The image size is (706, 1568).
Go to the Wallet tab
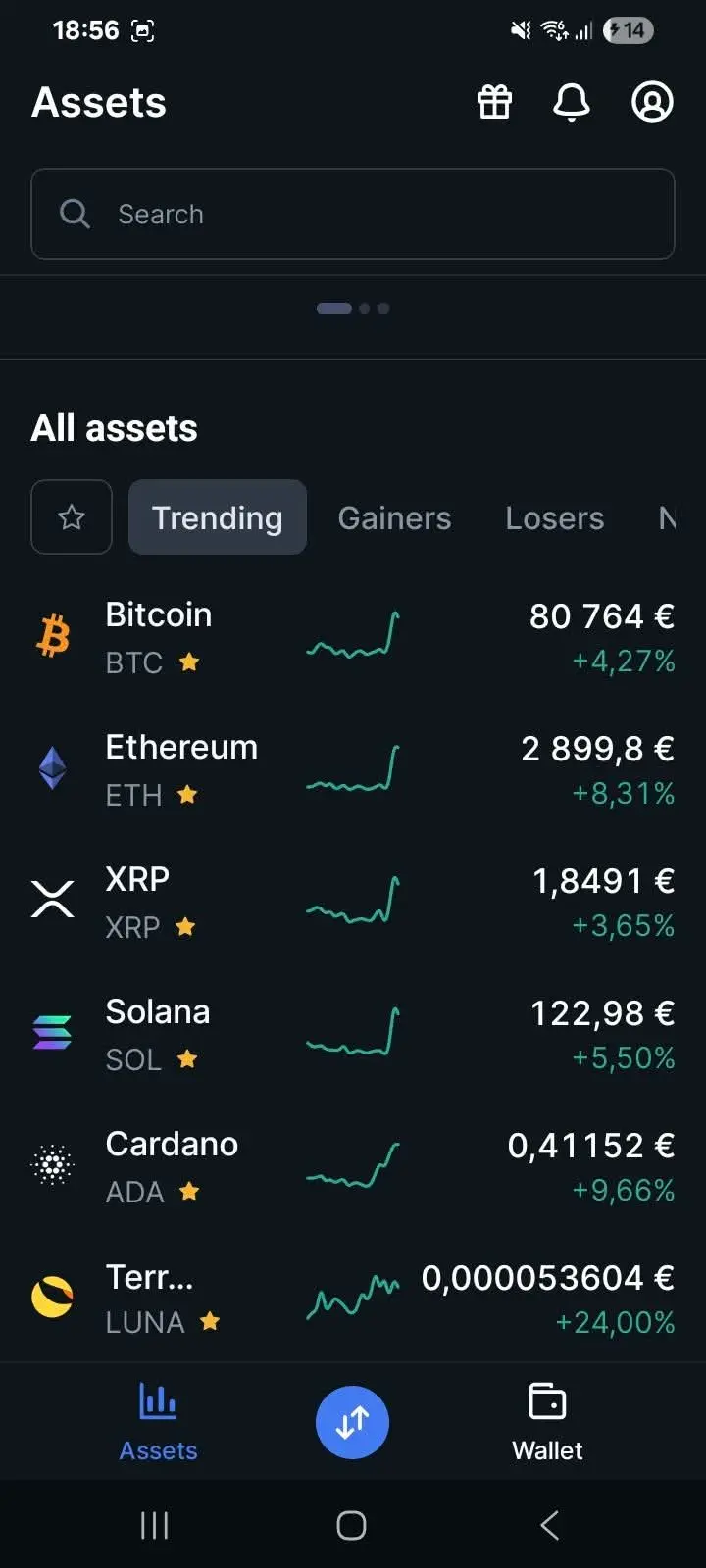547,1422
